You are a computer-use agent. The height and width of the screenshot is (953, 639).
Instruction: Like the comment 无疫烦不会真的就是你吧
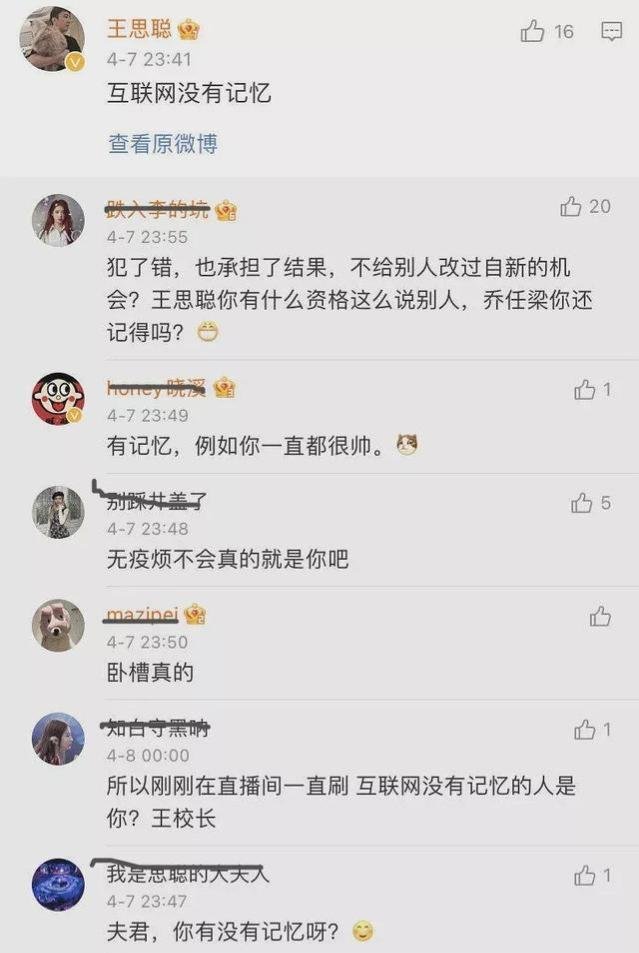pos(582,504)
